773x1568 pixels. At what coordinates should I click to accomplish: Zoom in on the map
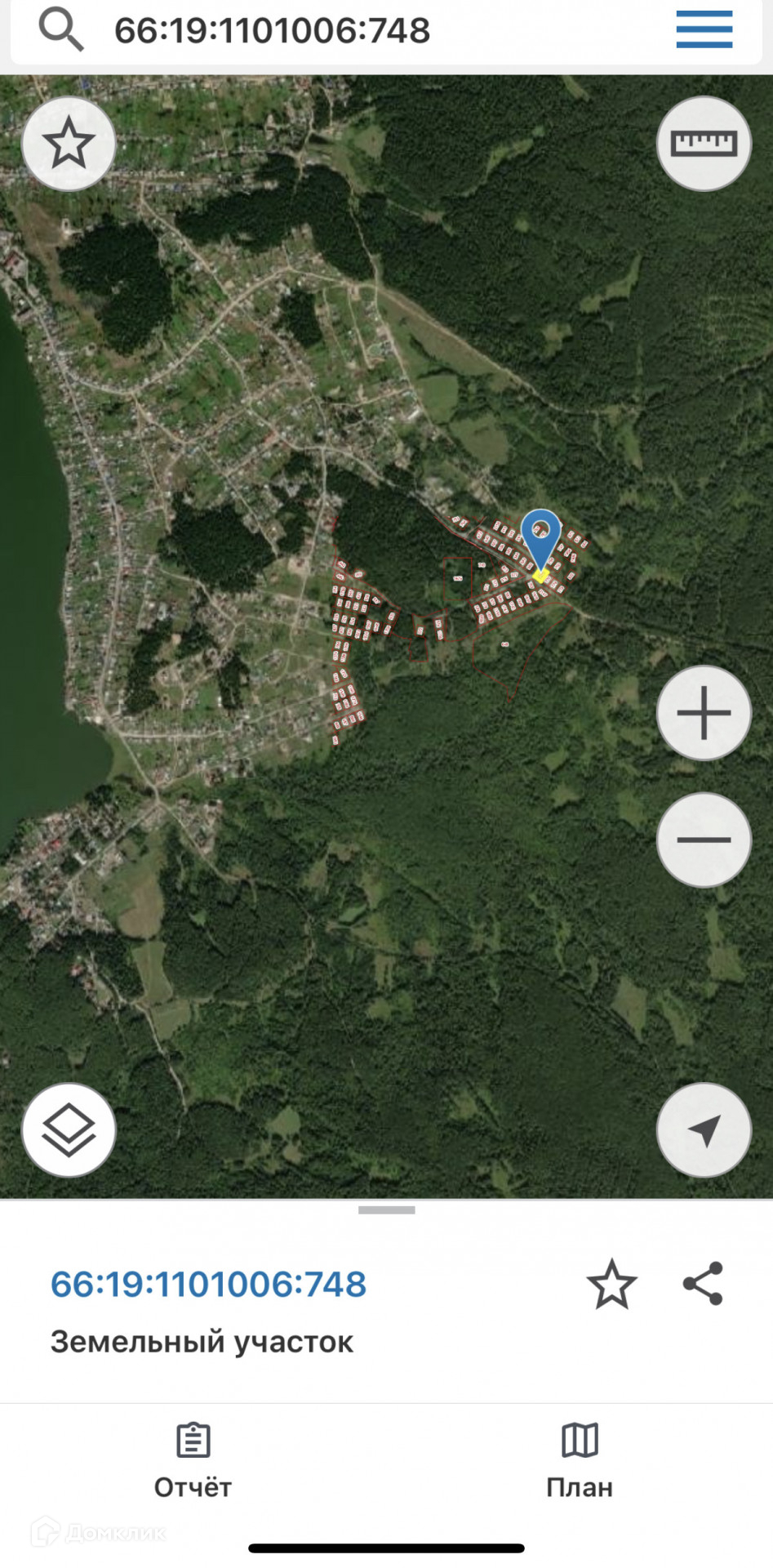[704, 713]
